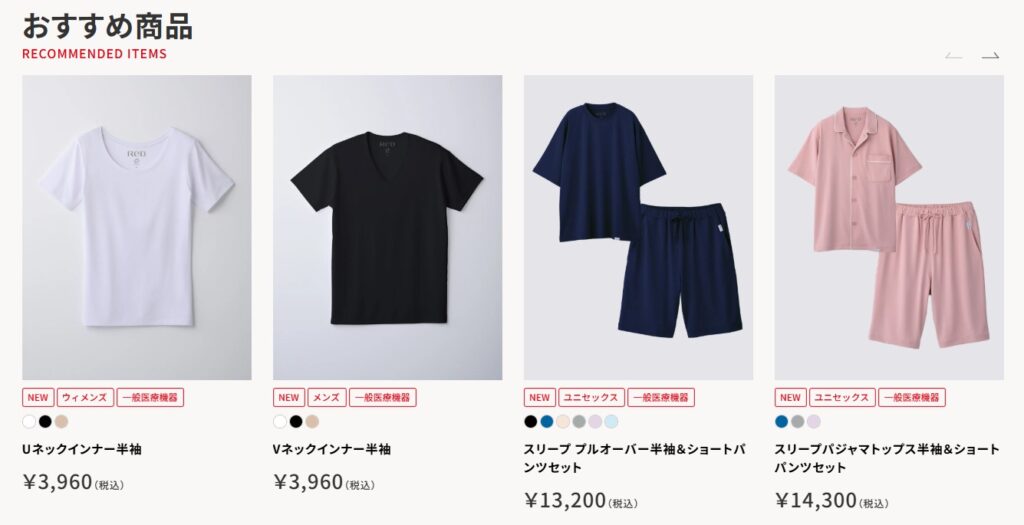Pick lavender swatch for スリープパジャマトップス set
The height and width of the screenshot is (525, 1024).
[814, 422]
